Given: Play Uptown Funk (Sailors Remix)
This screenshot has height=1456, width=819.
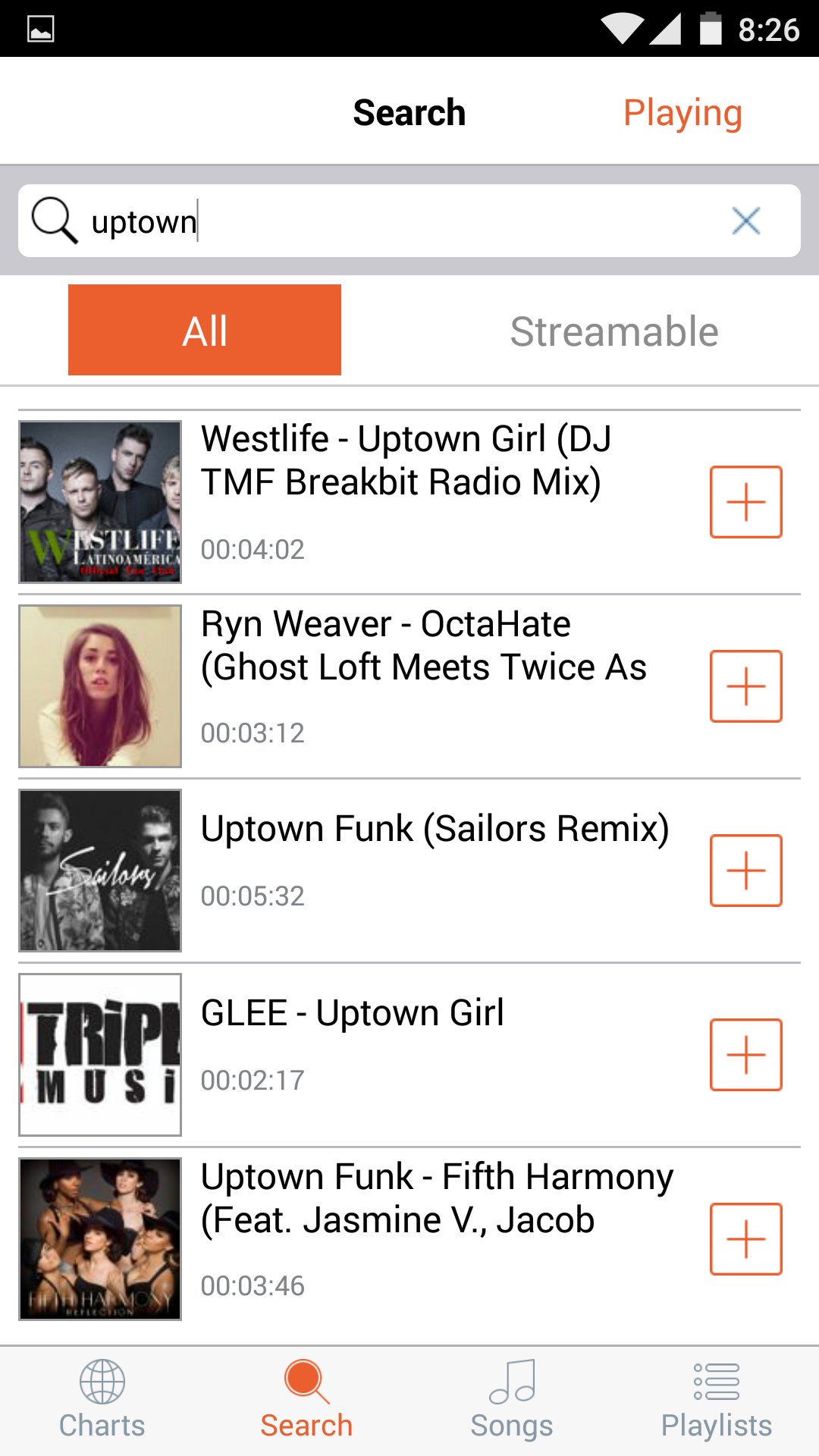Looking at the screenshot, I should [409, 871].
